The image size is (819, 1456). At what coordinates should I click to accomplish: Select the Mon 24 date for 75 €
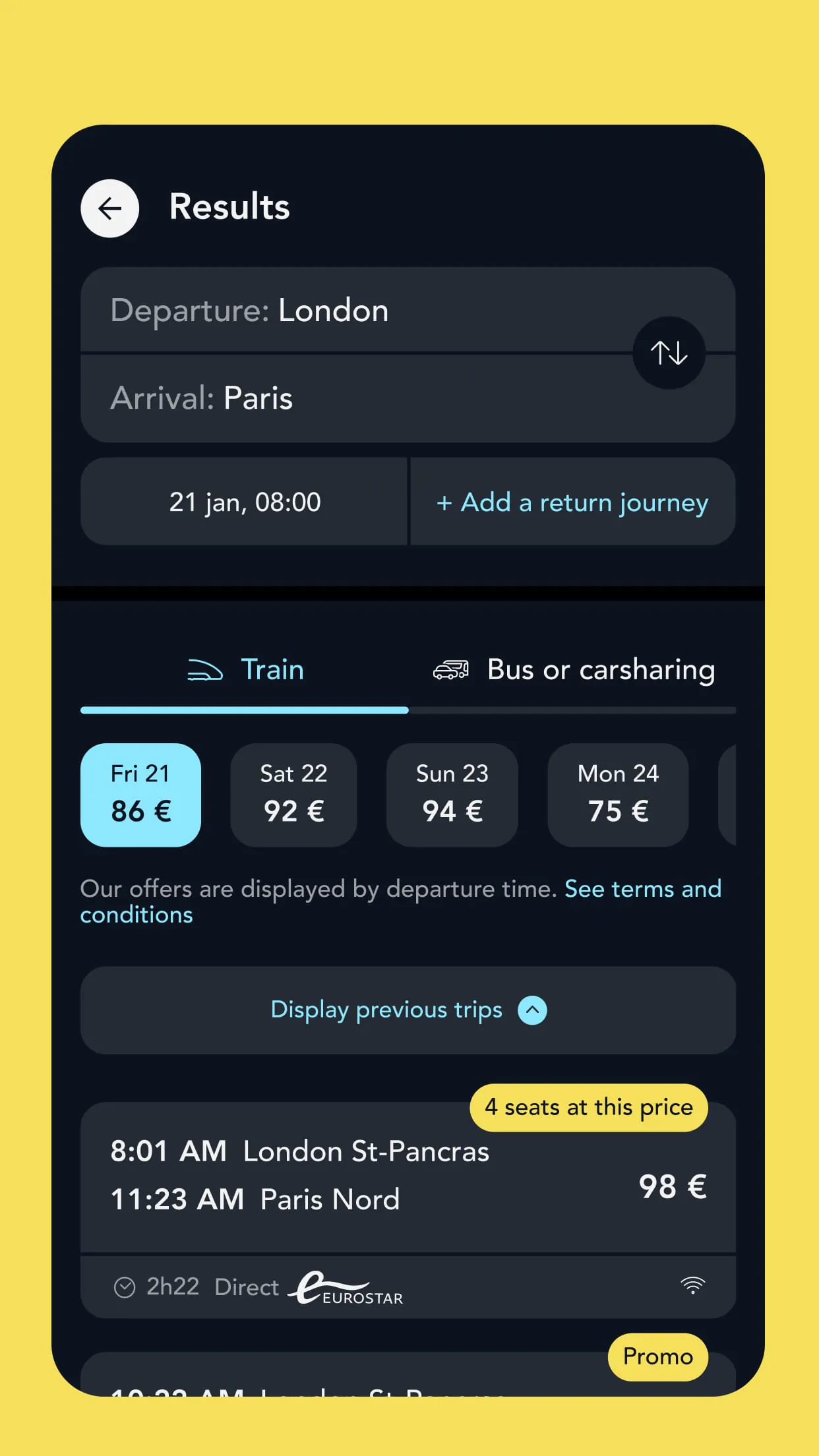(x=617, y=794)
